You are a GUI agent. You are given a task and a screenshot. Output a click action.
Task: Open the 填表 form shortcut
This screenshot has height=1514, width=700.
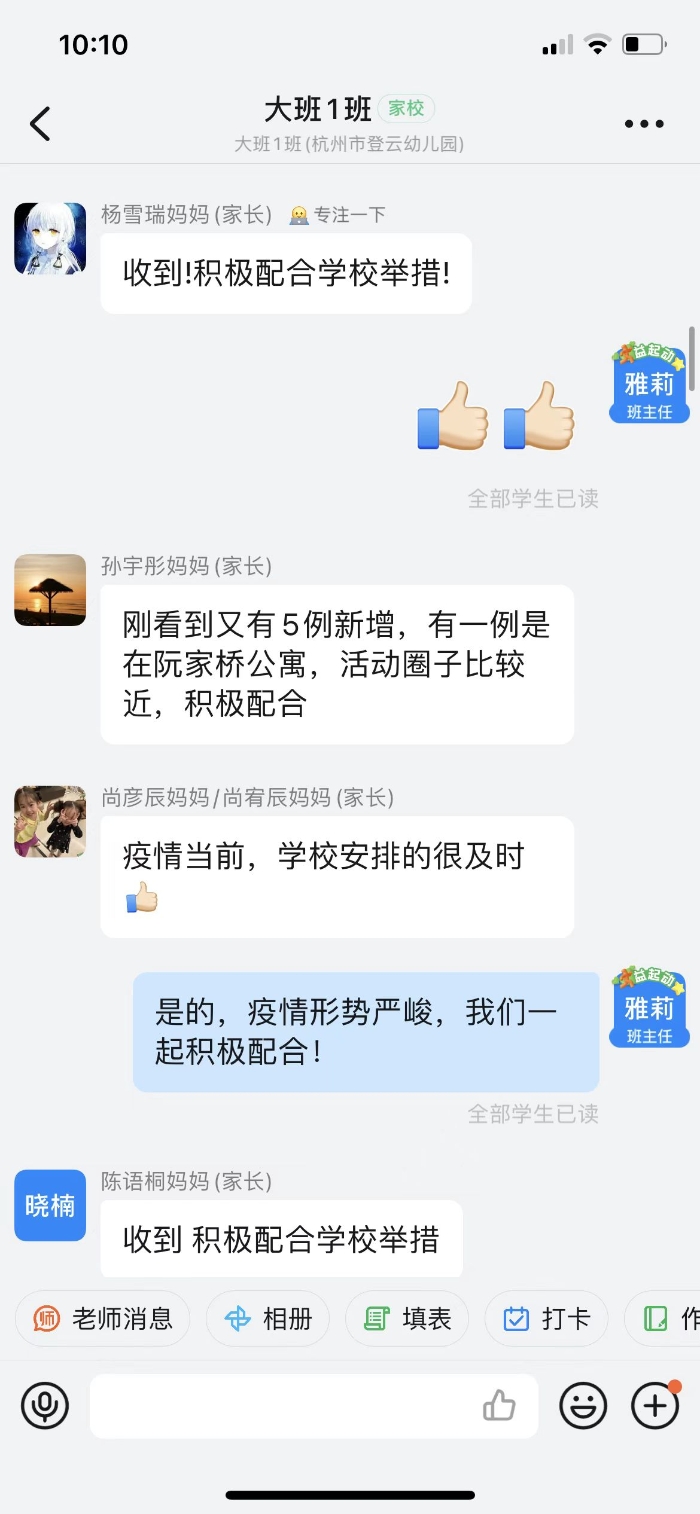point(408,1319)
